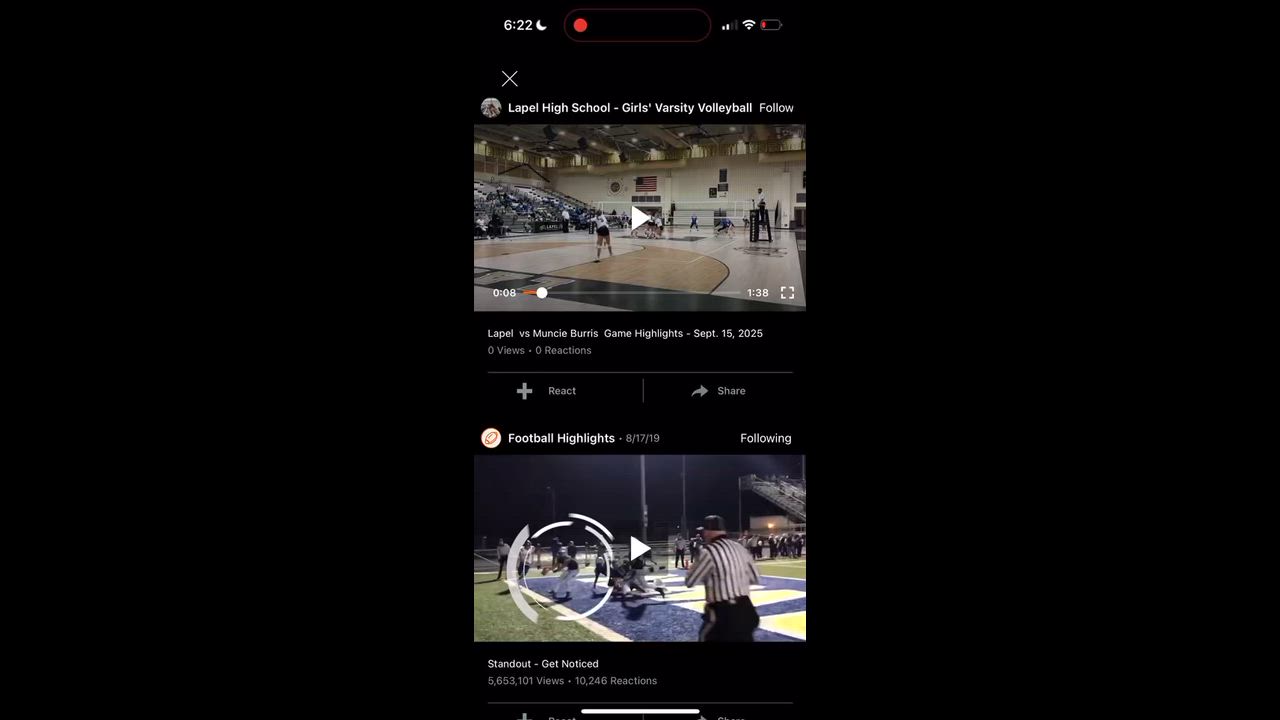Enter fullscreen on the volleyball video
This screenshot has height=720, width=1280.
pyautogui.click(x=787, y=293)
